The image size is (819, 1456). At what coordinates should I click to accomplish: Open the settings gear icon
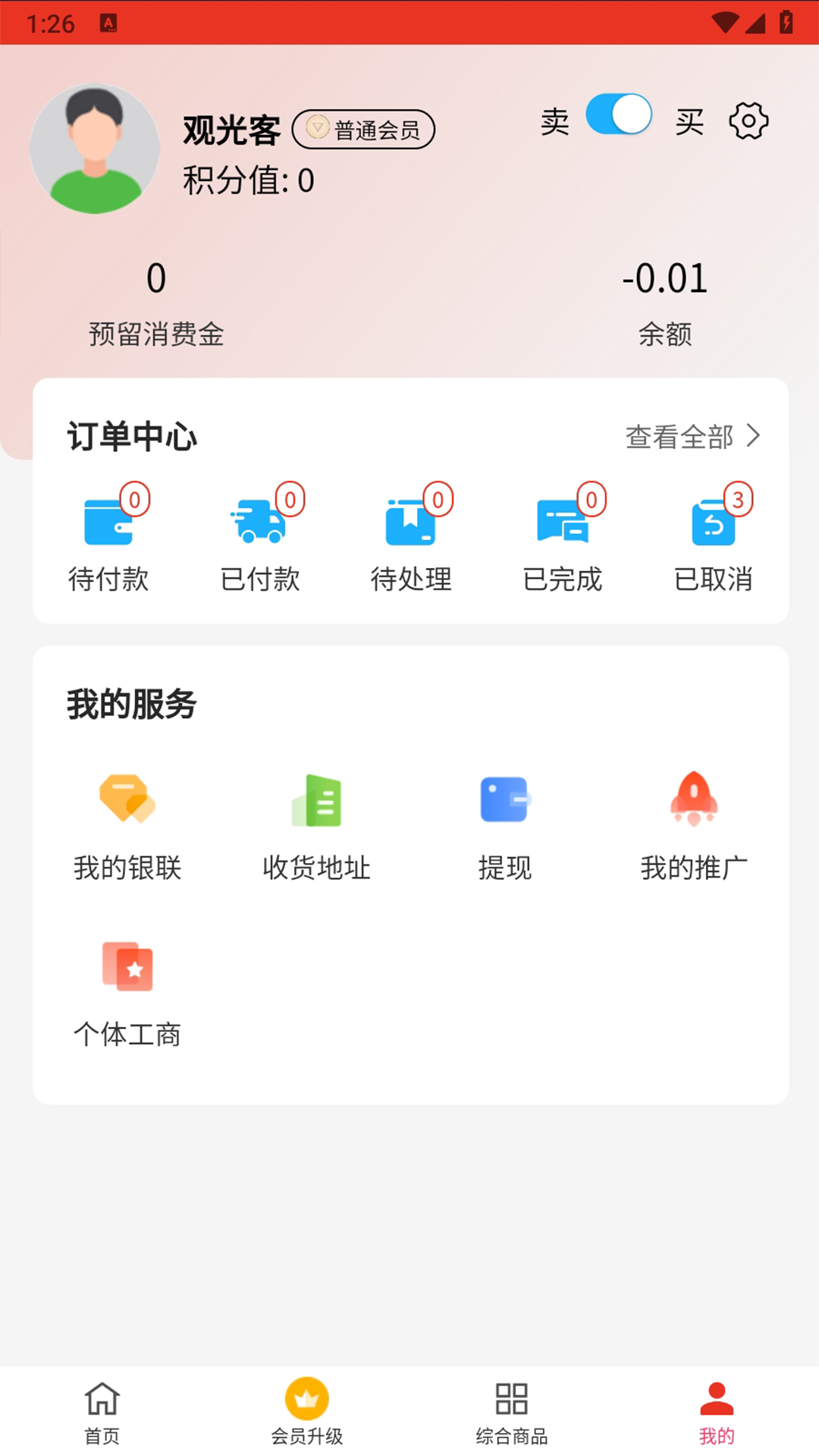tap(749, 120)
